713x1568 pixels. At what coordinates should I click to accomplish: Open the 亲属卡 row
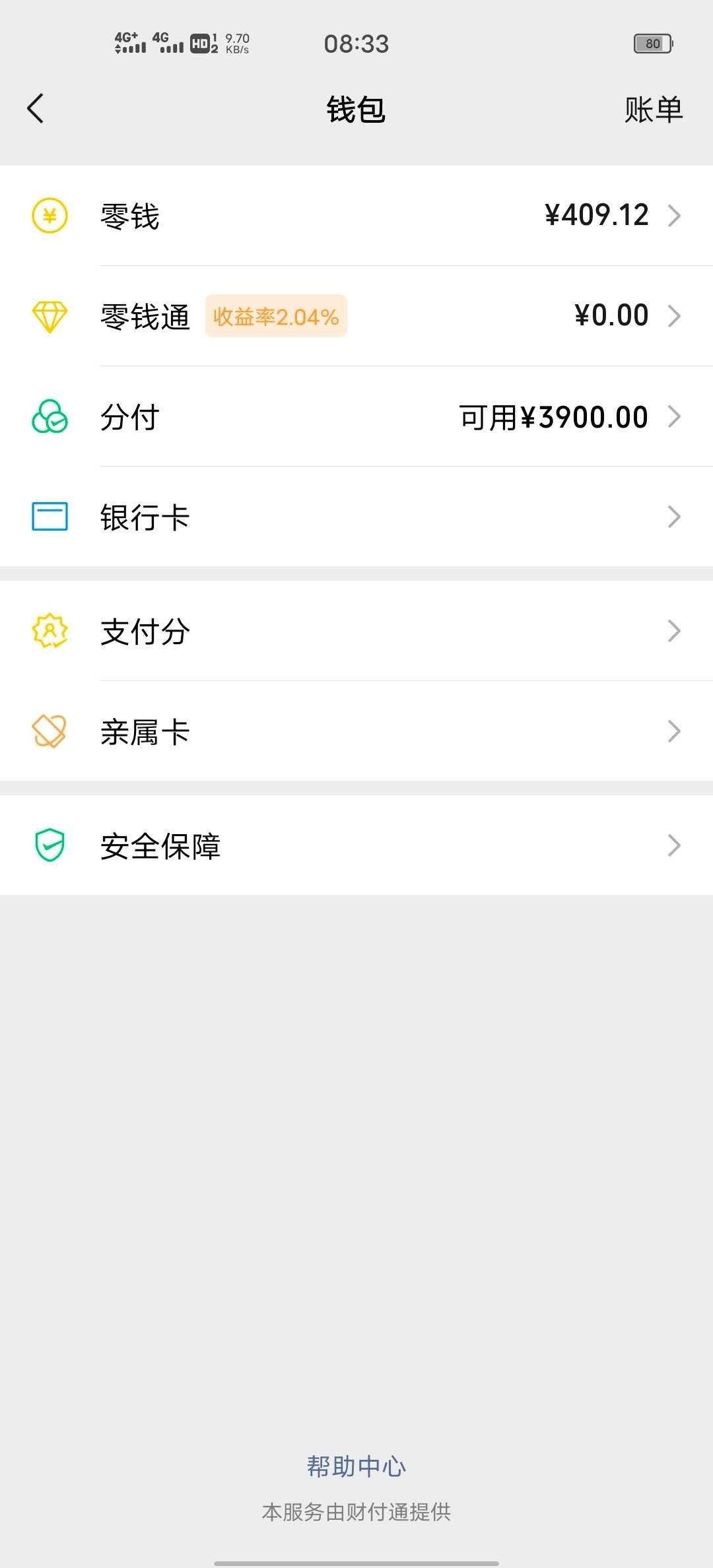click(x=356, y=731)
